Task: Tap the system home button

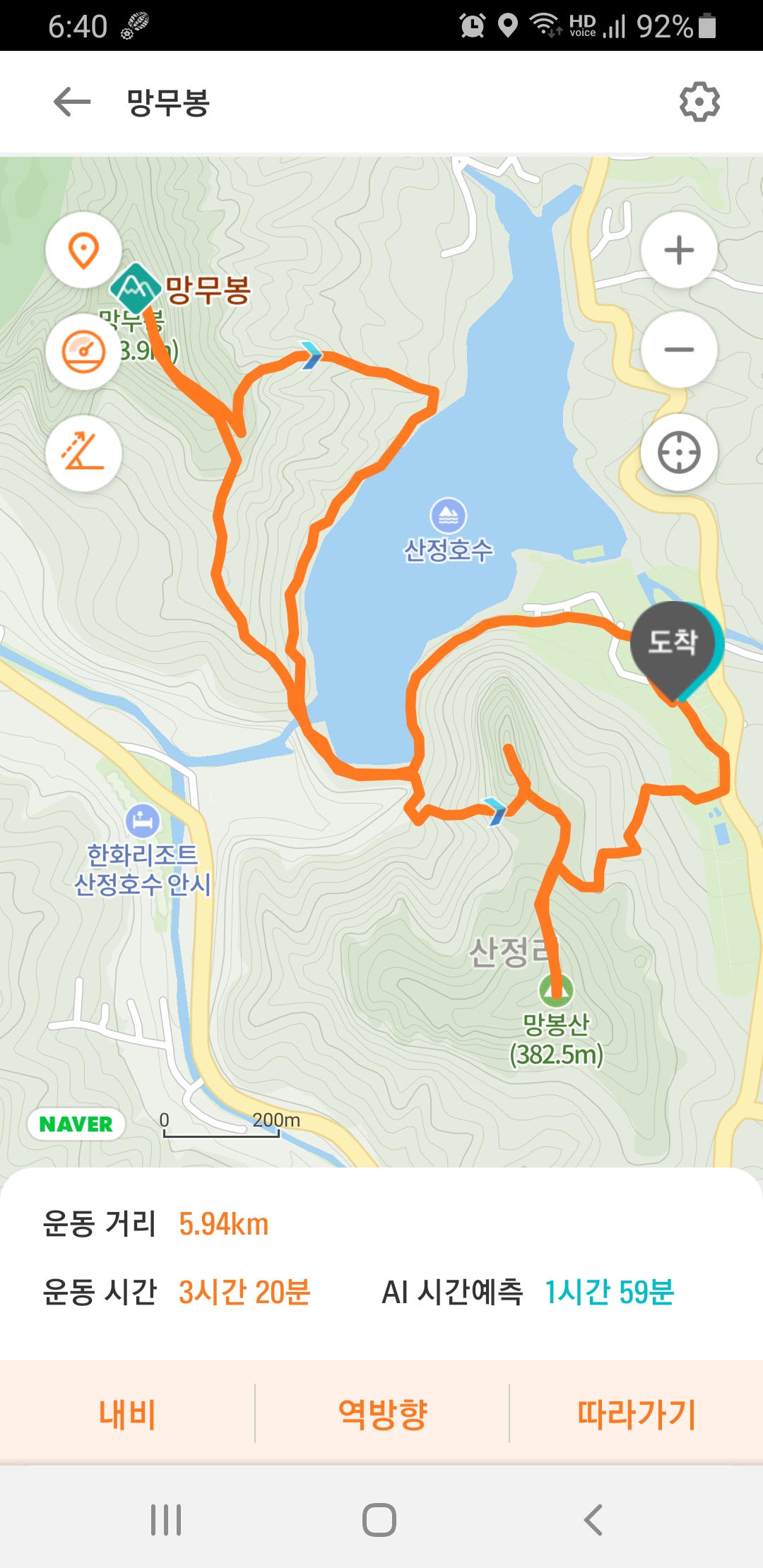Action: point(379,1520)
